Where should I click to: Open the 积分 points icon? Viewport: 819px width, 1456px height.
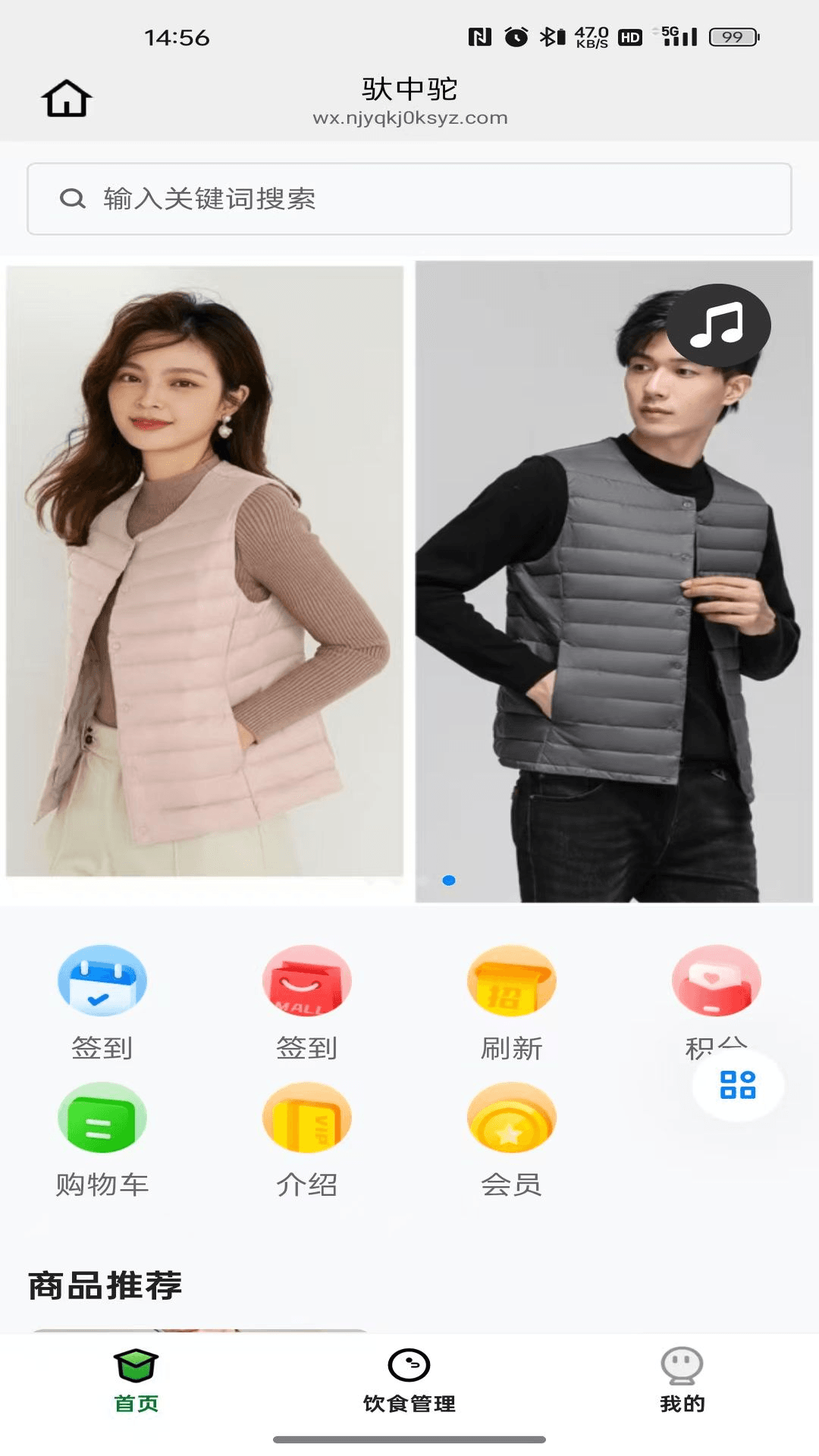click(x=715, y=981)
